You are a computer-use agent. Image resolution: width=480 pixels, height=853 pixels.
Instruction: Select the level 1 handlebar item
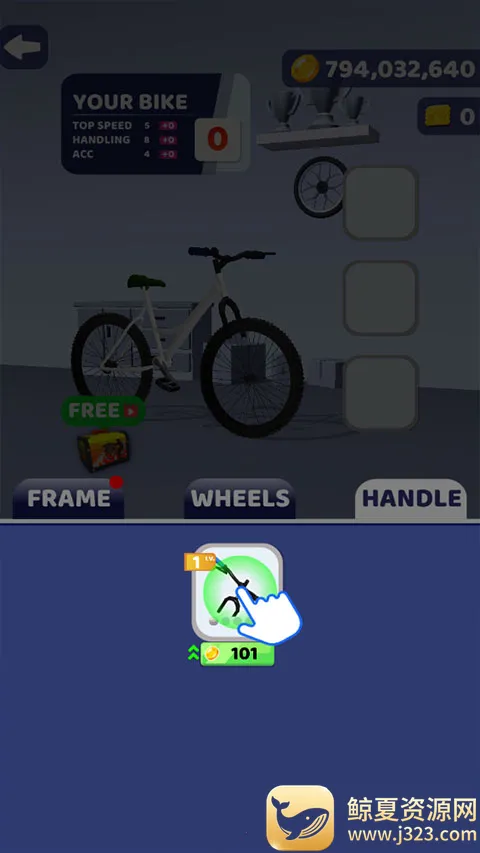(x=237, y=592)
